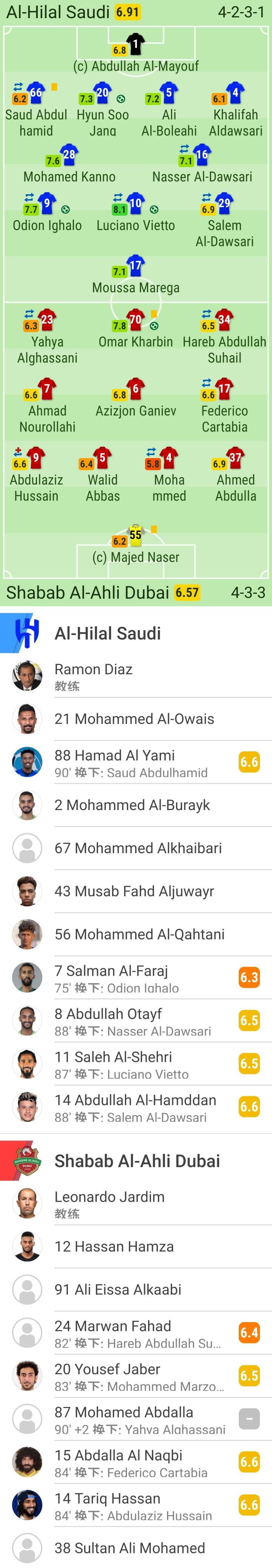View Moussa Marega's player stats
Viewport: 272px width, 1568px height.
click(136, 276)
